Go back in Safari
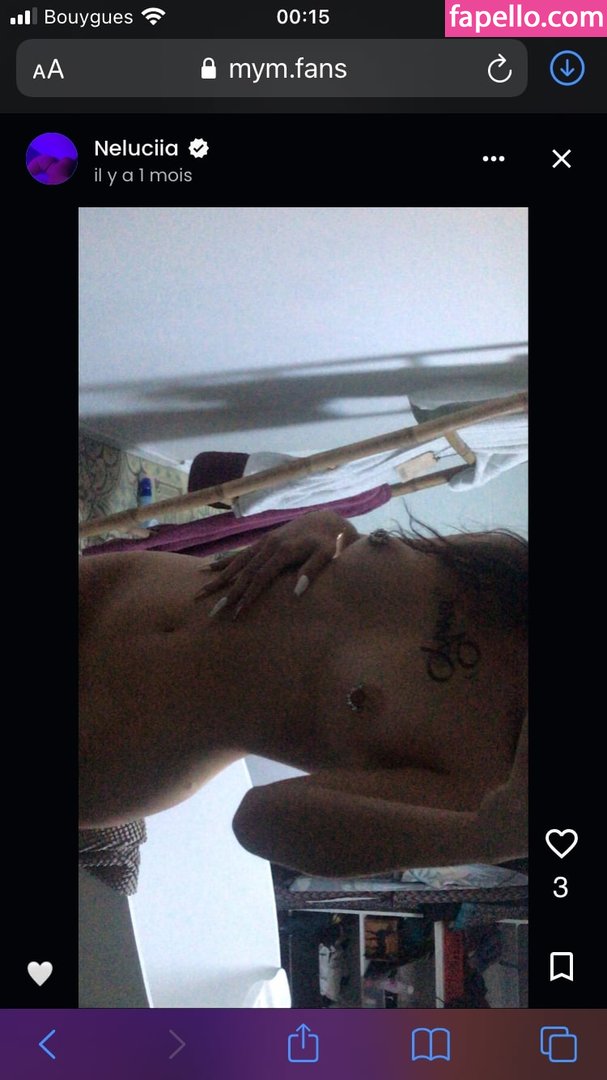Viewport: 607px width, 1080px height. [47, 1045]
